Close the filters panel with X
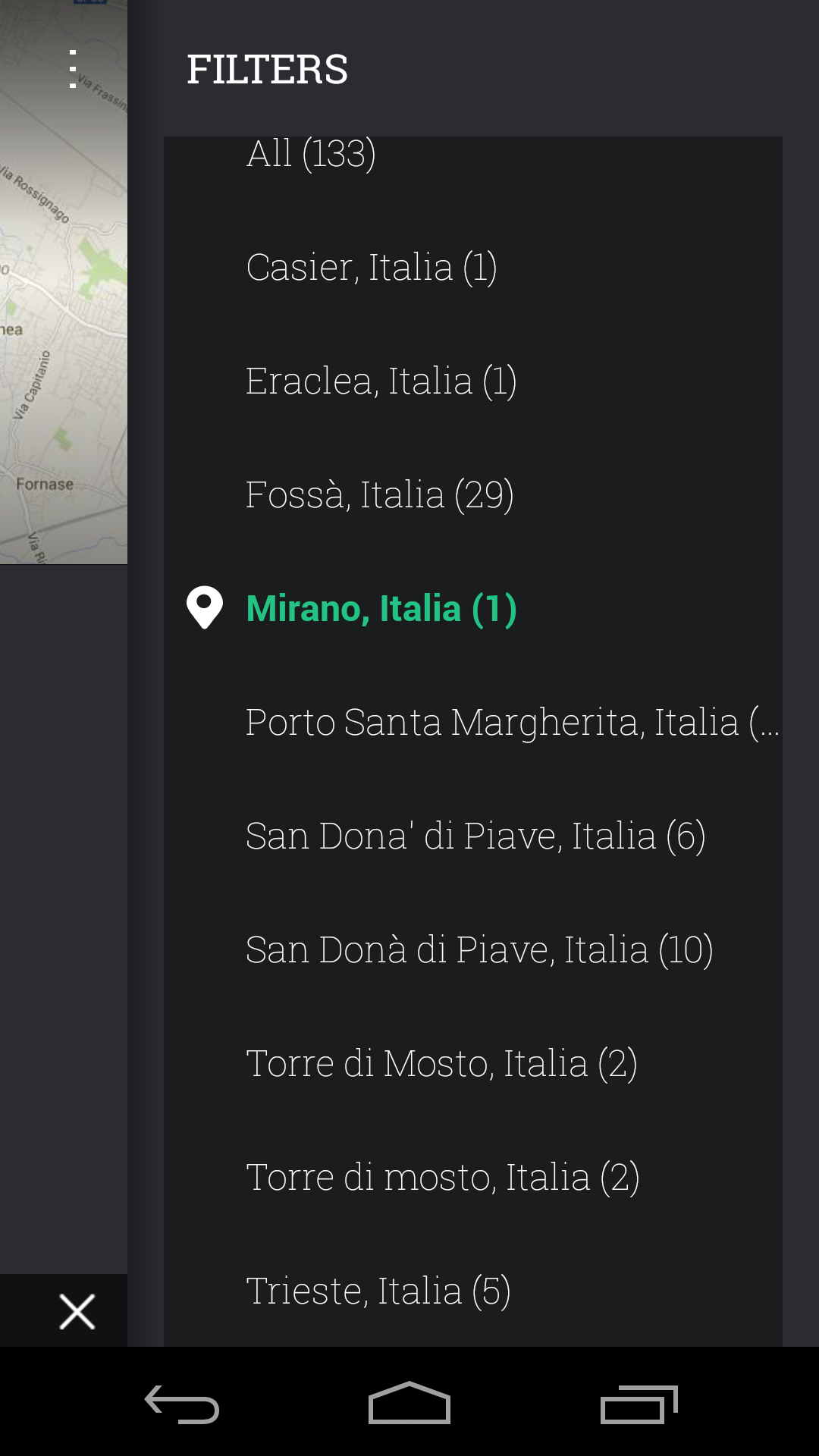819x1456 pixels. pos(77,1312)
